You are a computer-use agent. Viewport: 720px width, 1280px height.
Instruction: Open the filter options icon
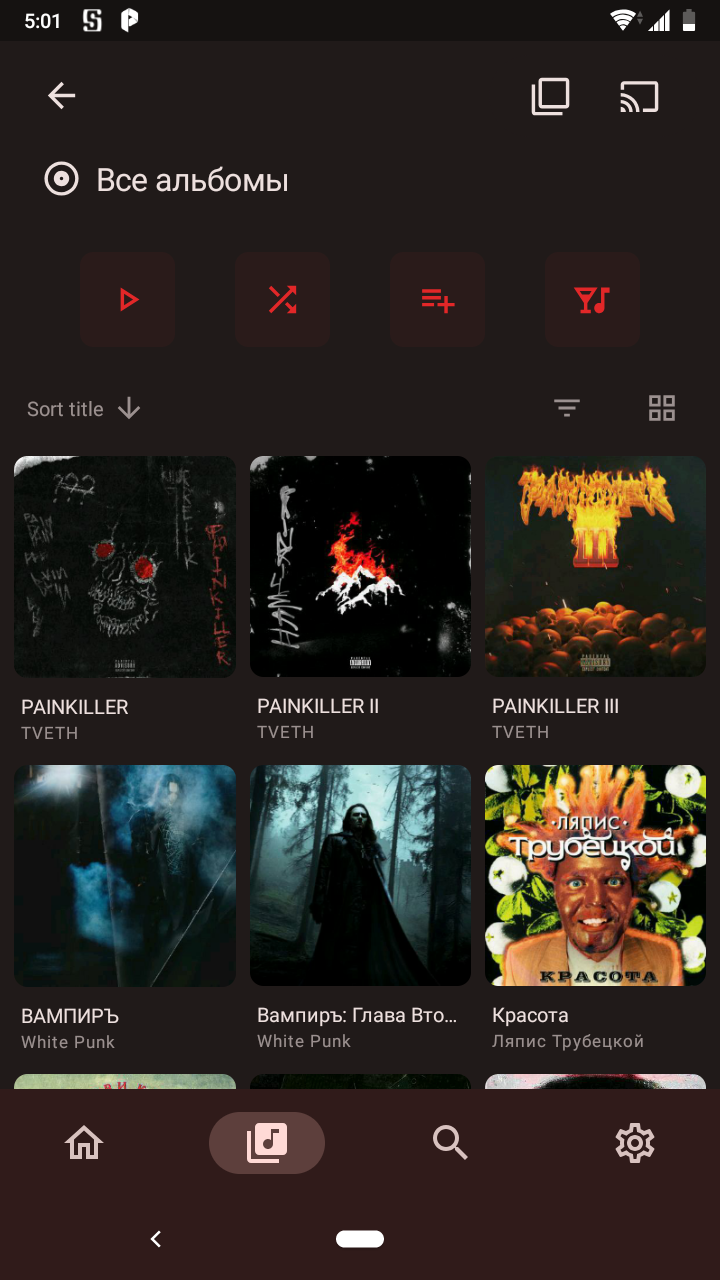[567, 408]
